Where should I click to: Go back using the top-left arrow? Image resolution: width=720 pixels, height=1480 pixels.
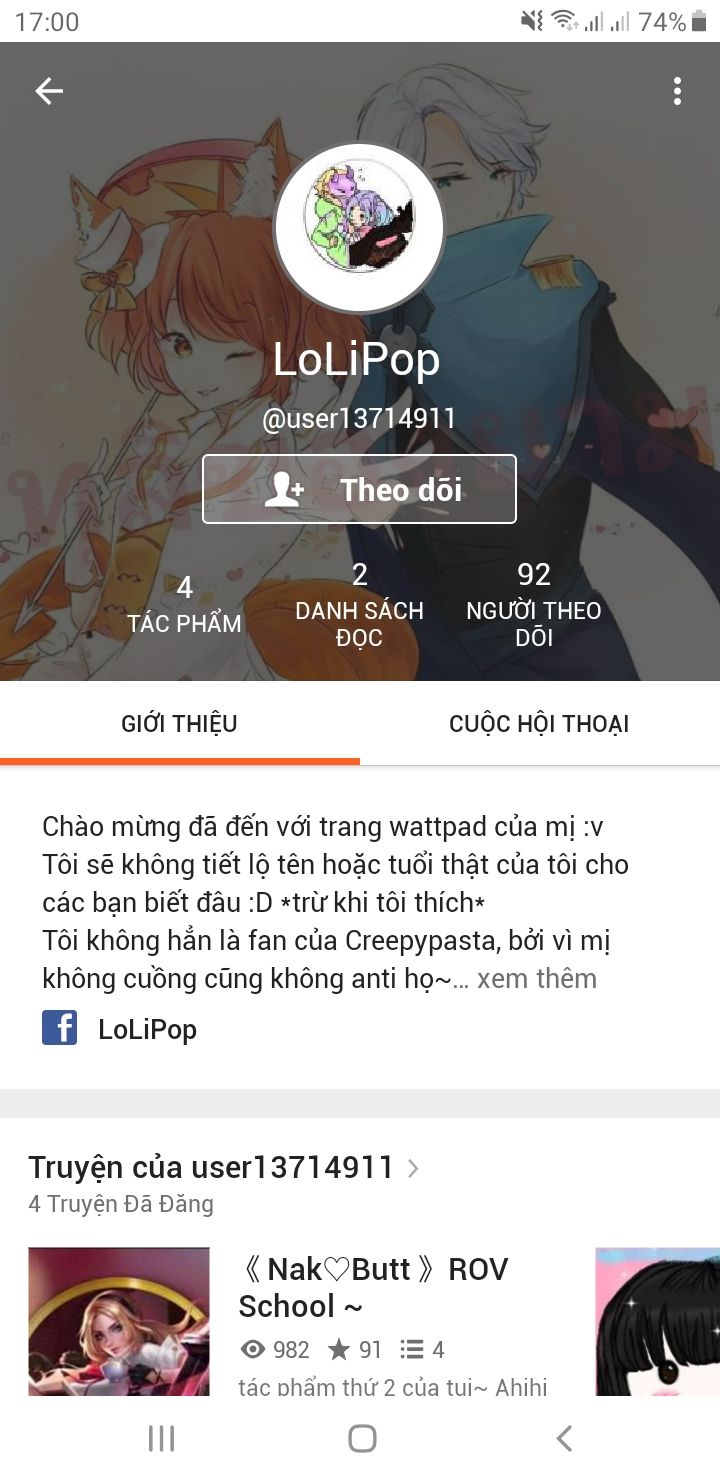pyautogui.click(x=49, y=92)
